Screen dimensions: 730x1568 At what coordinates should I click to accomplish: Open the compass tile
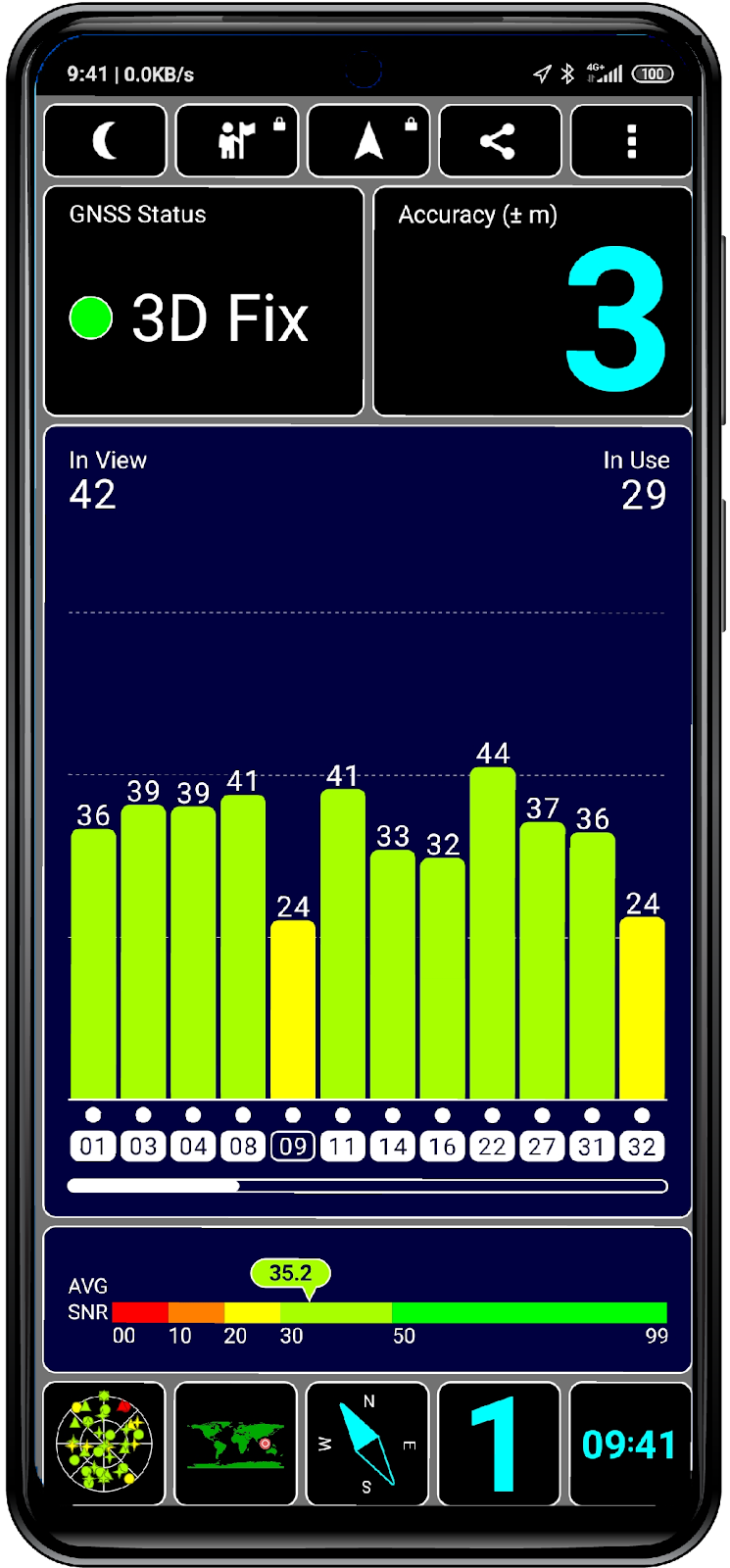pyautogui.click(x=367, y=1444)
